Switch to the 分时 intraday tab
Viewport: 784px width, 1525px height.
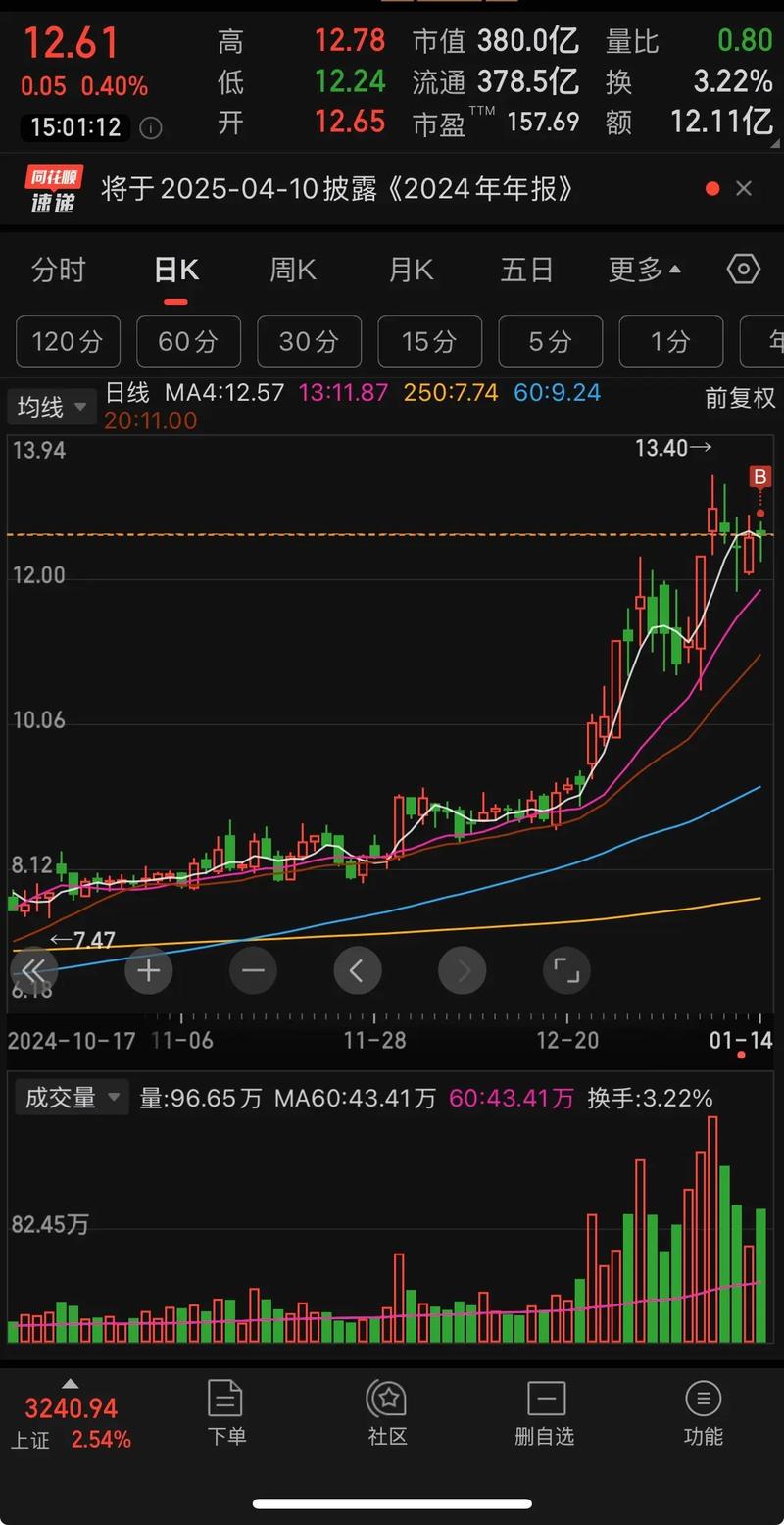pyautogui.click(x=59, y=270)
